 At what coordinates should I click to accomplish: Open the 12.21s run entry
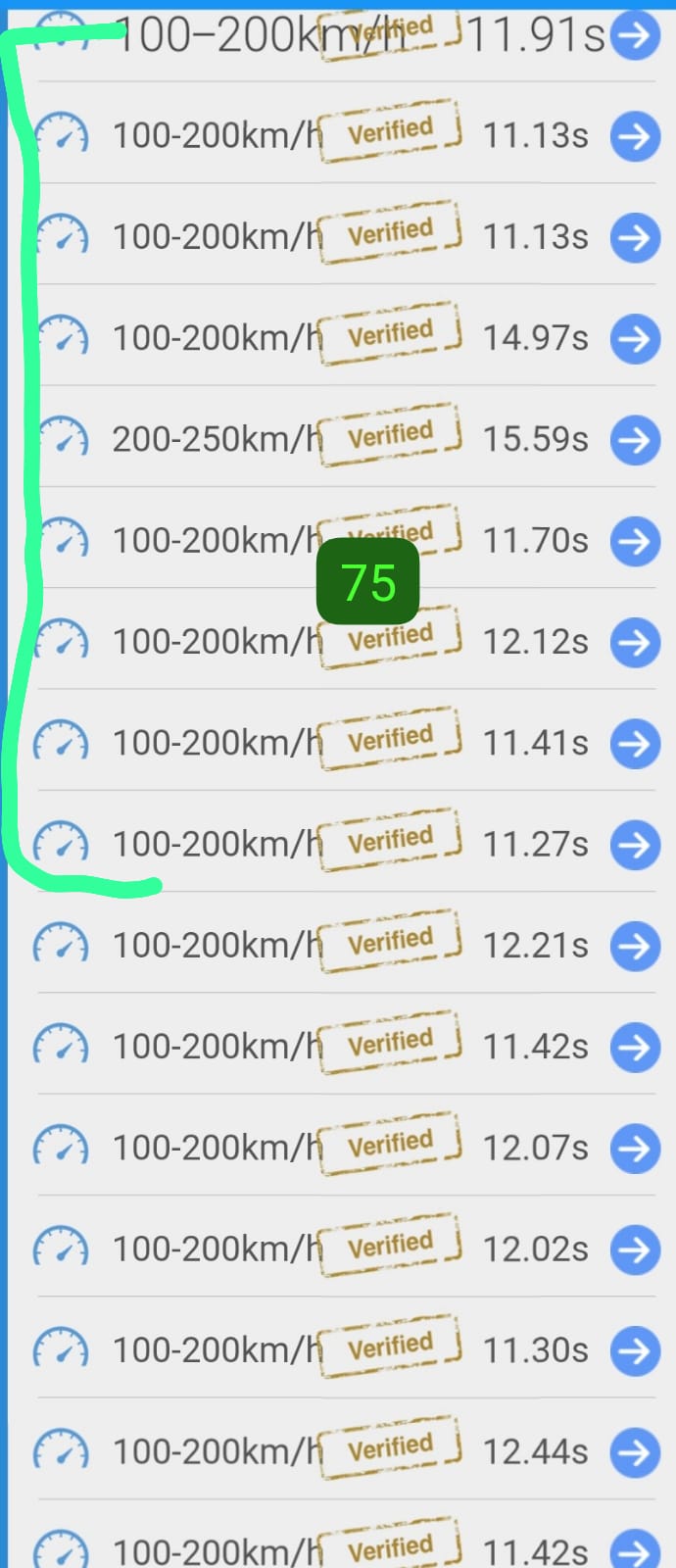click(x=635, y=947)
